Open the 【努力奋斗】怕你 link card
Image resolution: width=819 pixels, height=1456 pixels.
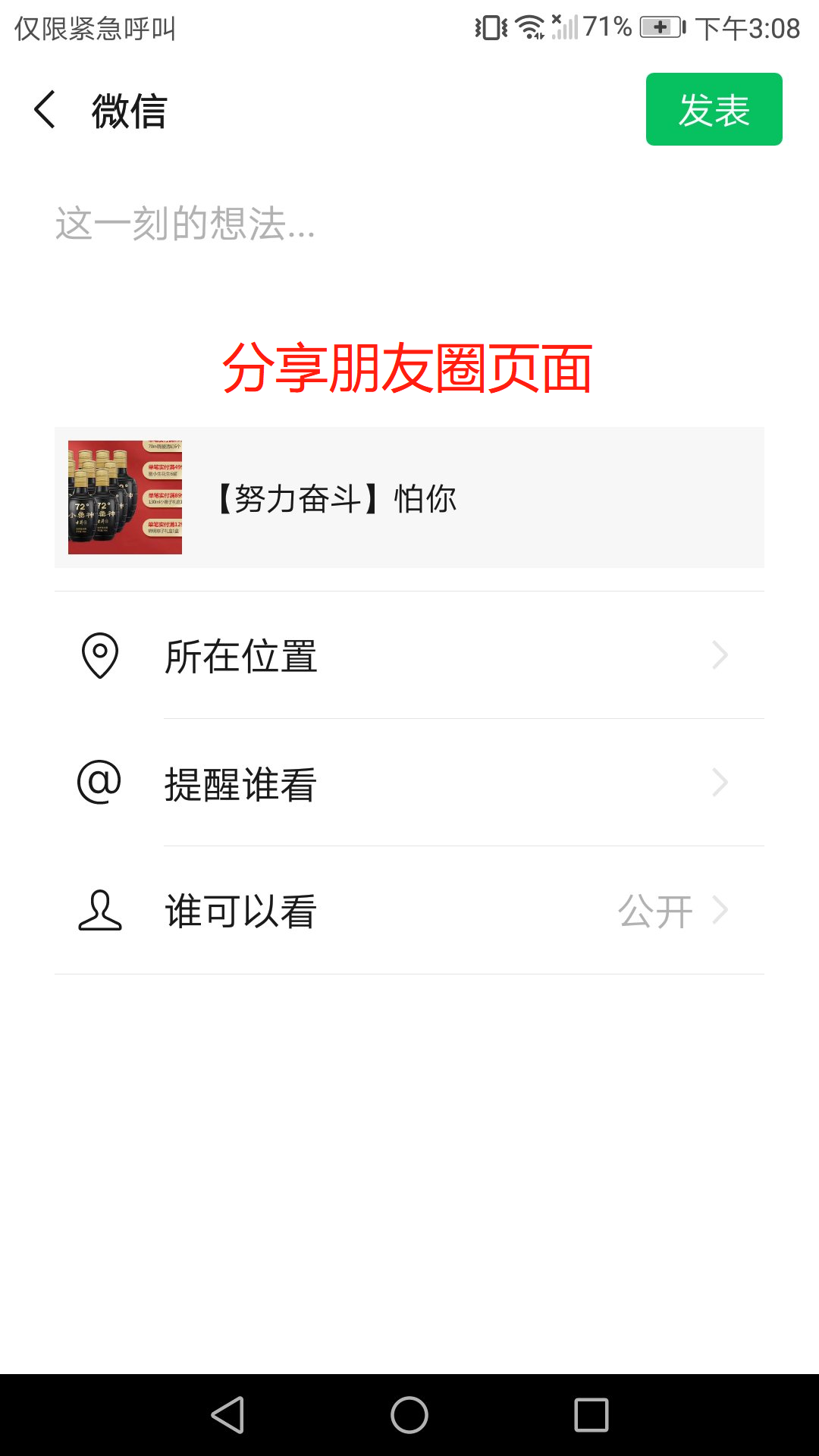pyautogui.click(x=409, y=497)
